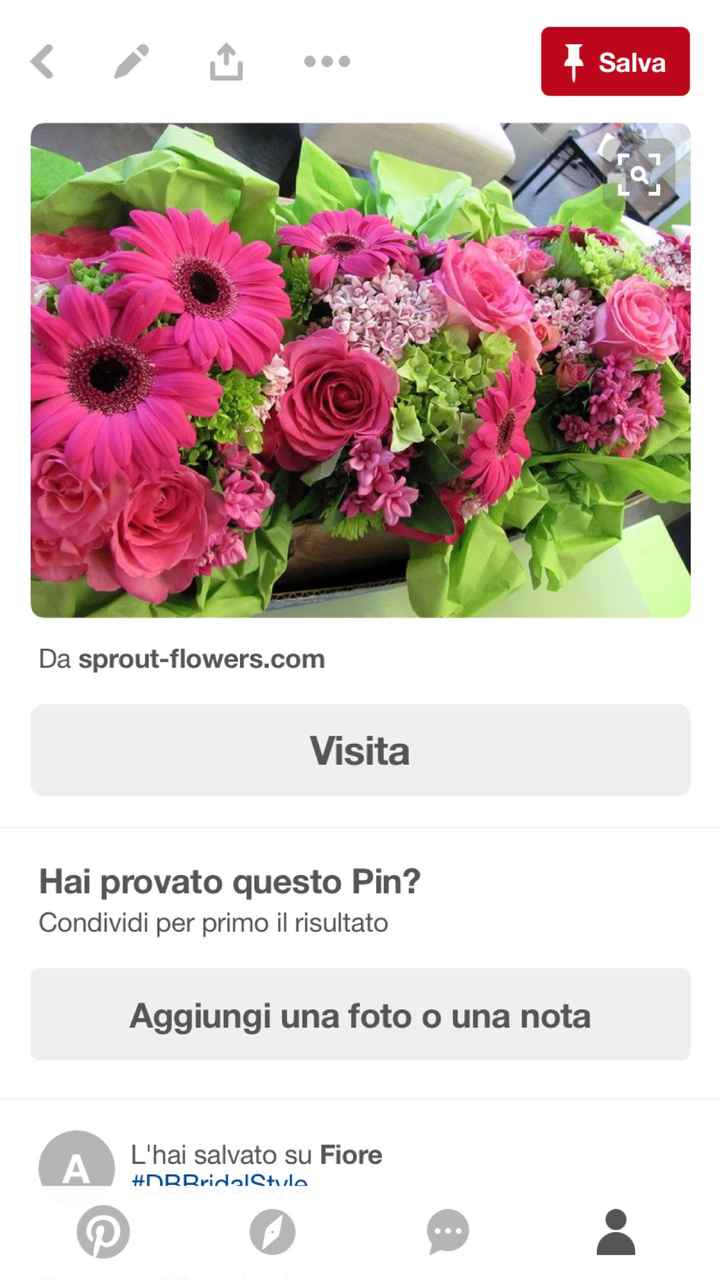The image size is (720, 1280).
Task: Save the Pin with the Salva button
Action: coord(615,61)
